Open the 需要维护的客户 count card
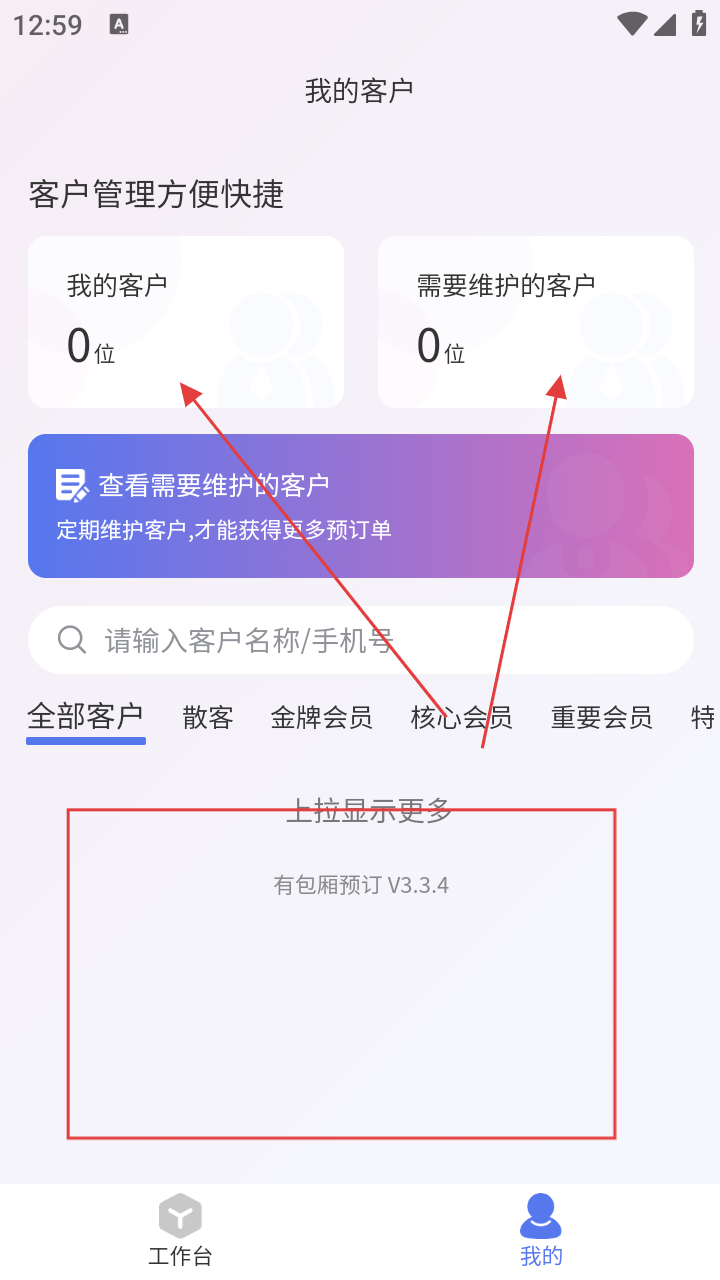720x1280 pixels. pos(535,322)
